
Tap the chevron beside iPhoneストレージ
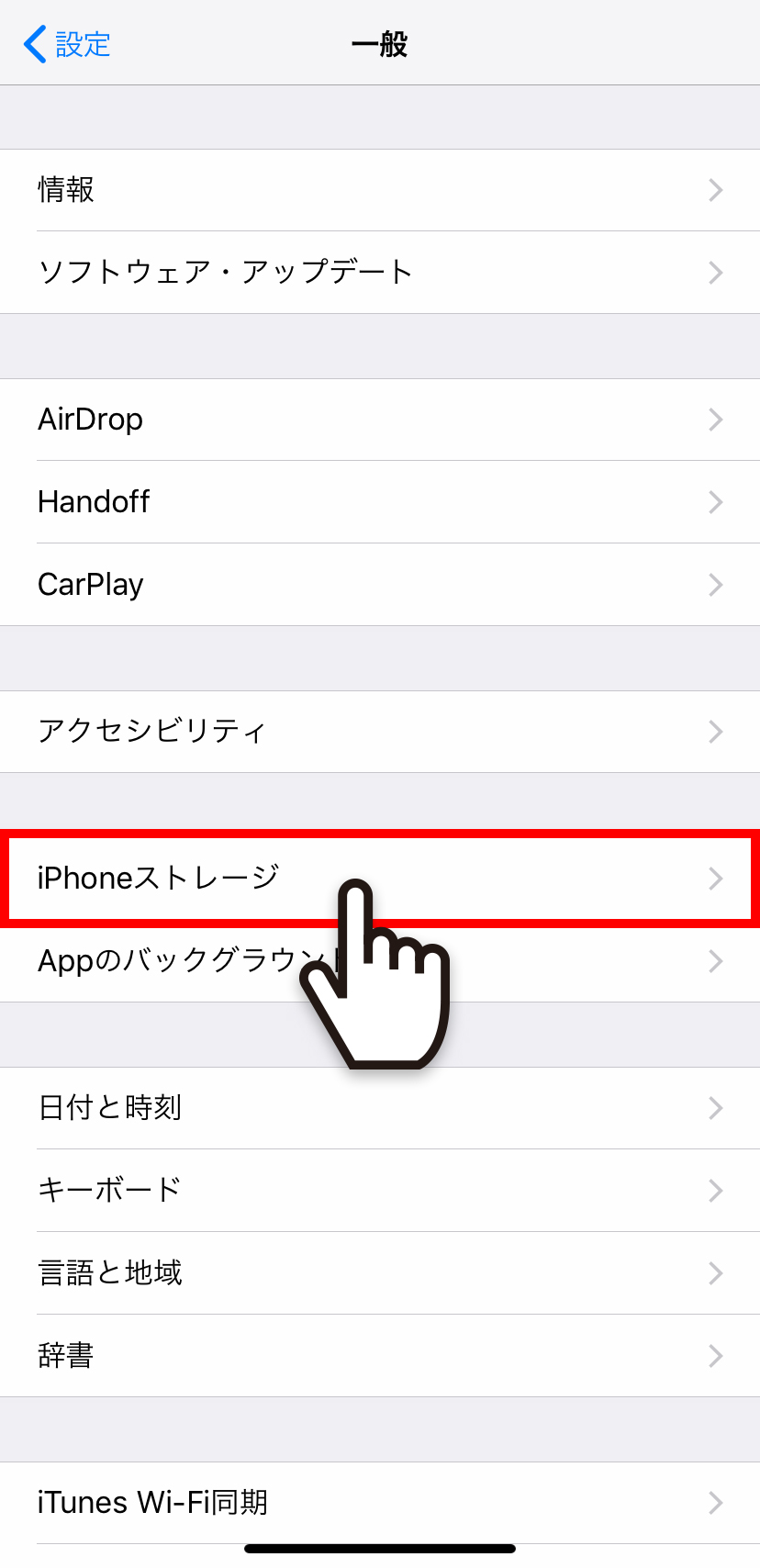[x=716, y=879]
